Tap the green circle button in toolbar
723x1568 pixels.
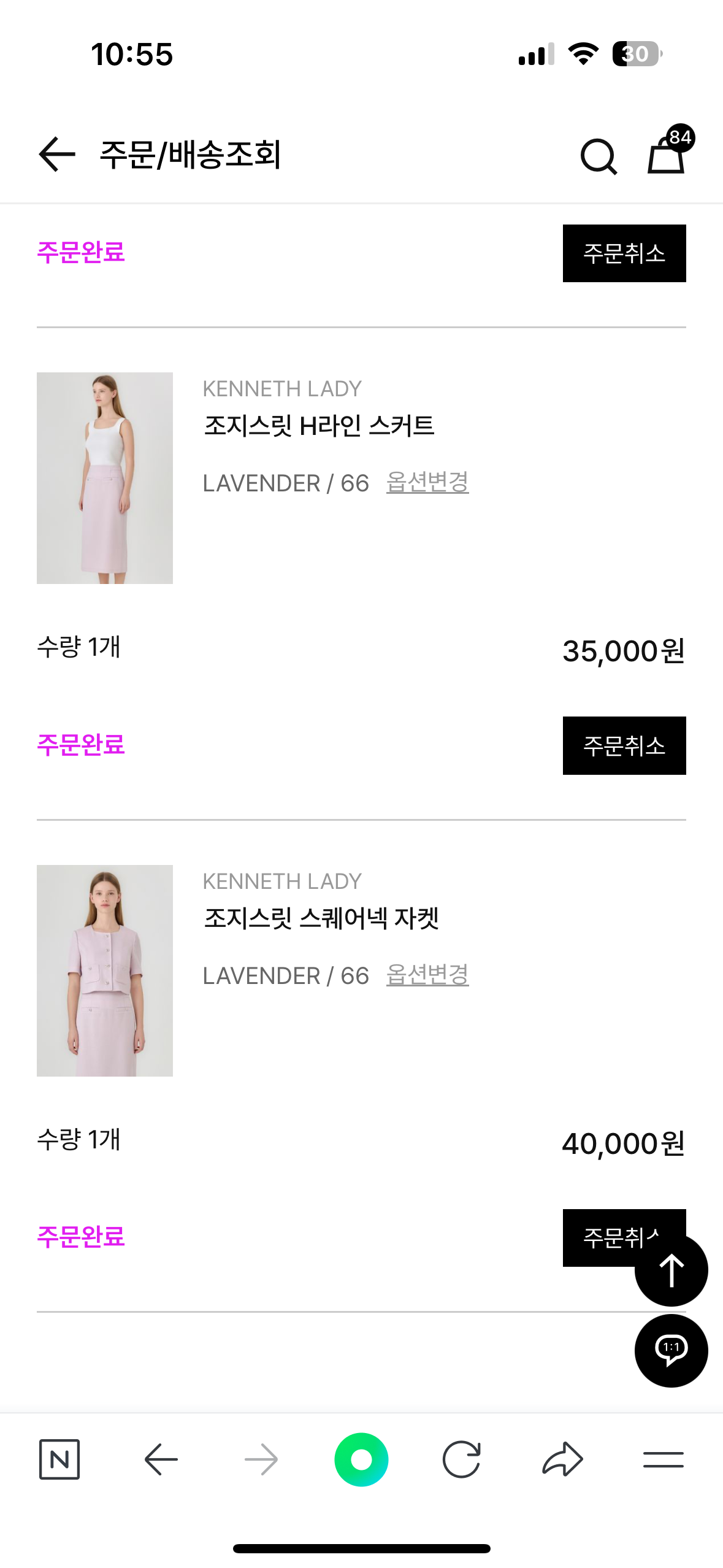click(x=361, y=1459)
